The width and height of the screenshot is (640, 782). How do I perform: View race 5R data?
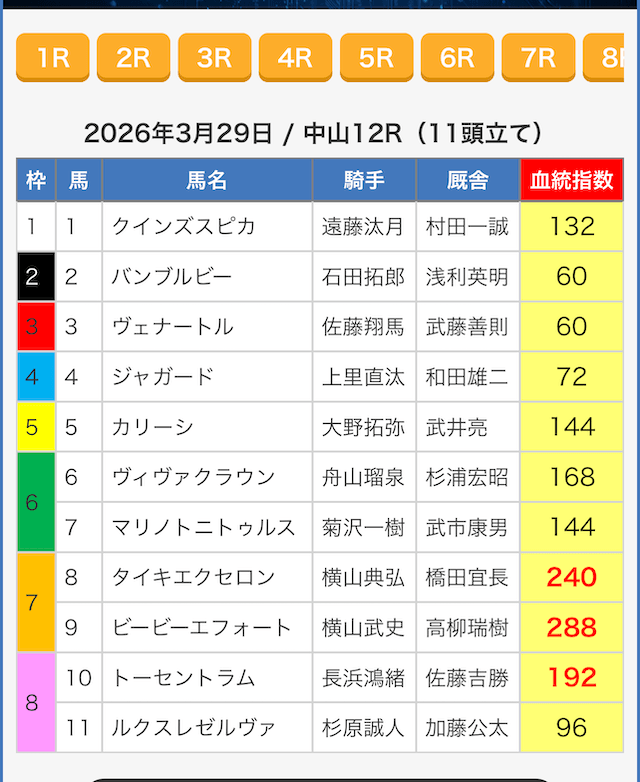pos(377,58)
